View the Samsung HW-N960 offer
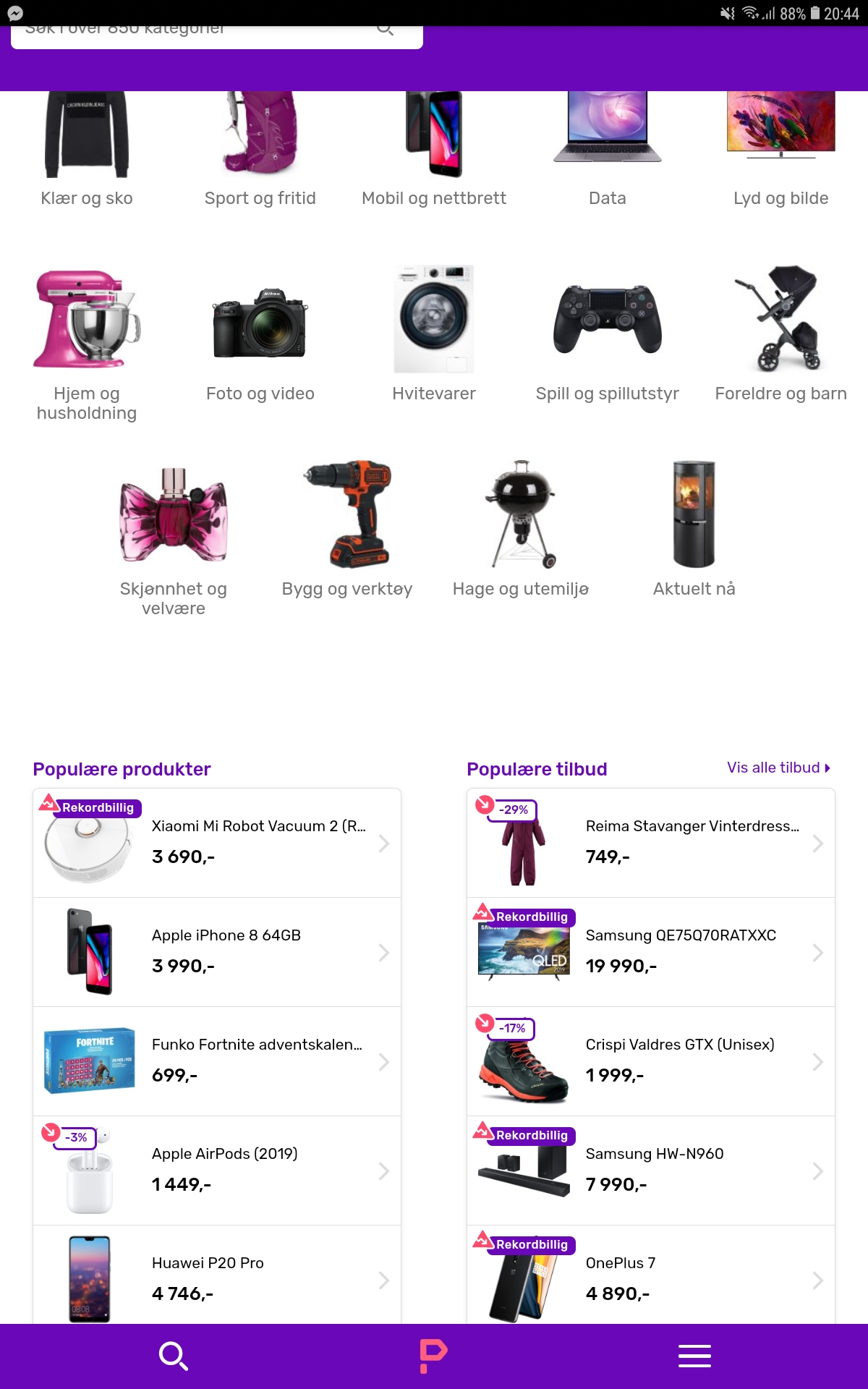This screenshot has height=1389, width=868. (x=651, y=1171)
